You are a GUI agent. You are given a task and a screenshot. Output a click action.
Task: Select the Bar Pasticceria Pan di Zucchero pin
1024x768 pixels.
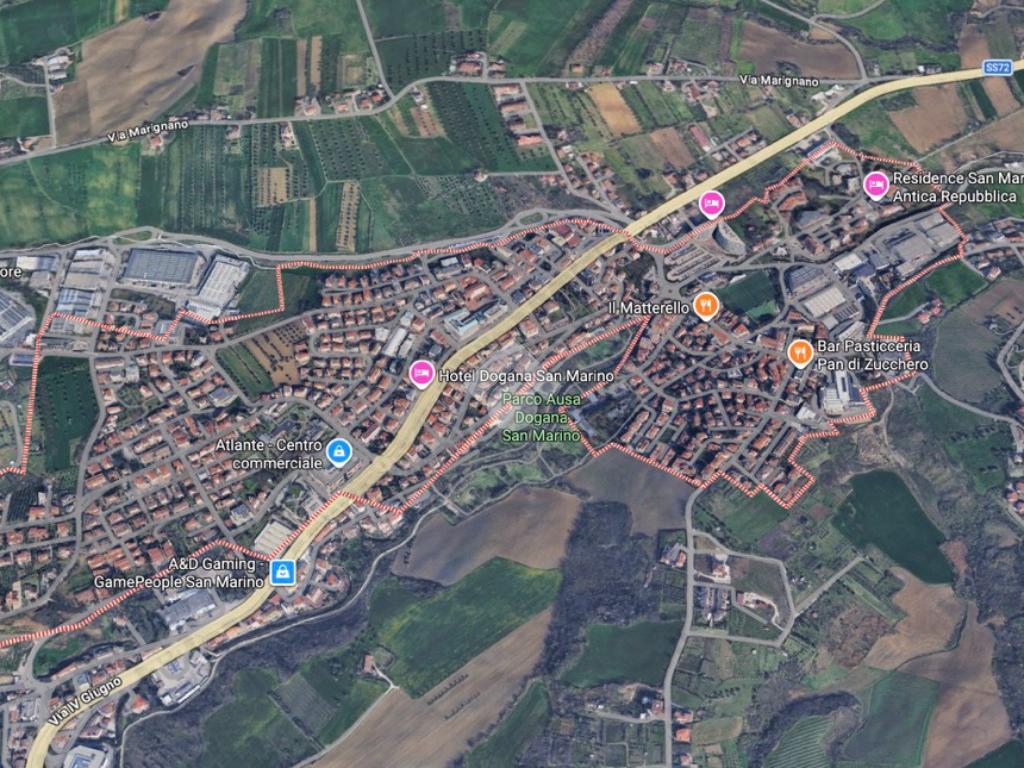click(x=800, y=352)
